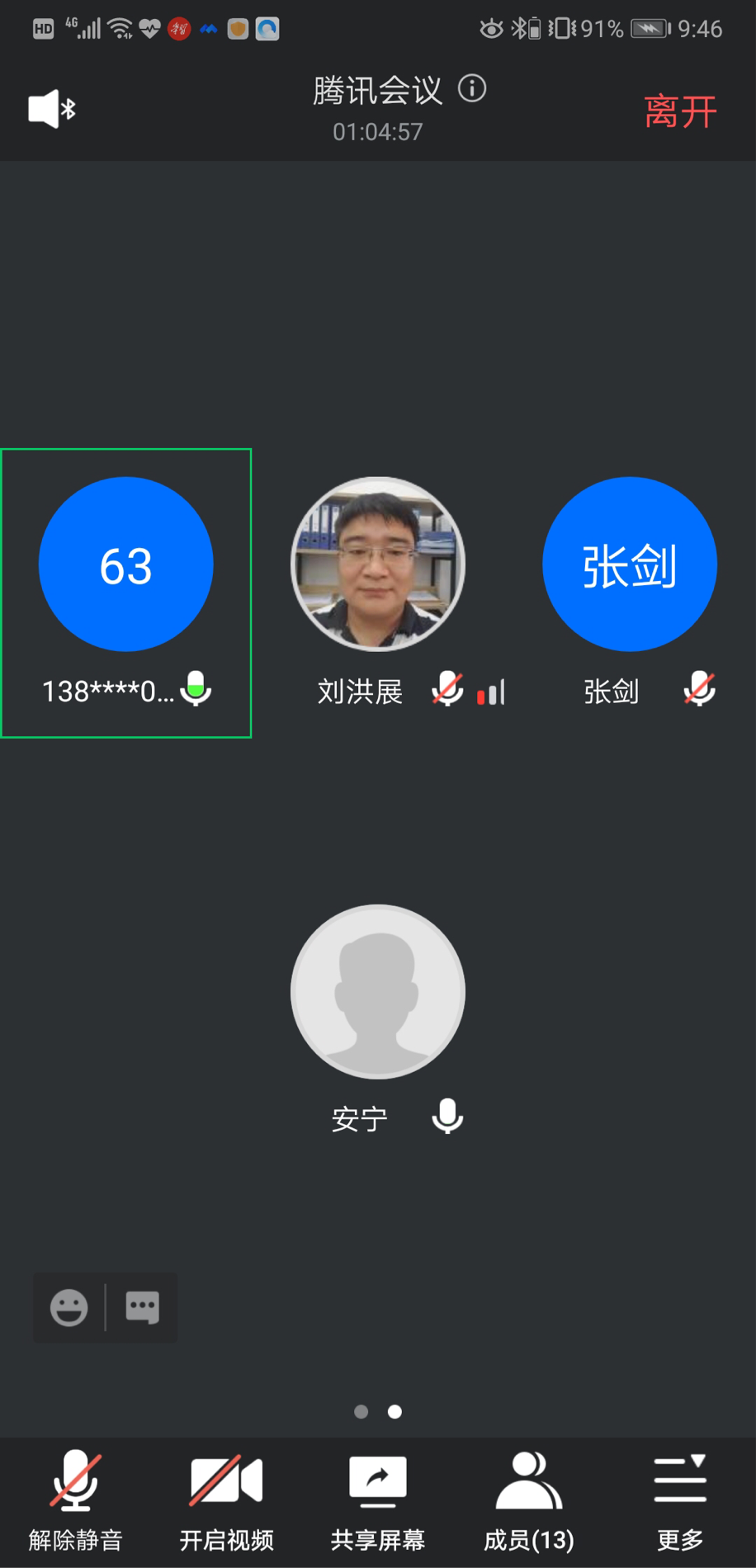The height and width of the screenshot is (1568, 756).
Task: Select participant tile 138****0
Action: pos(126,593)
